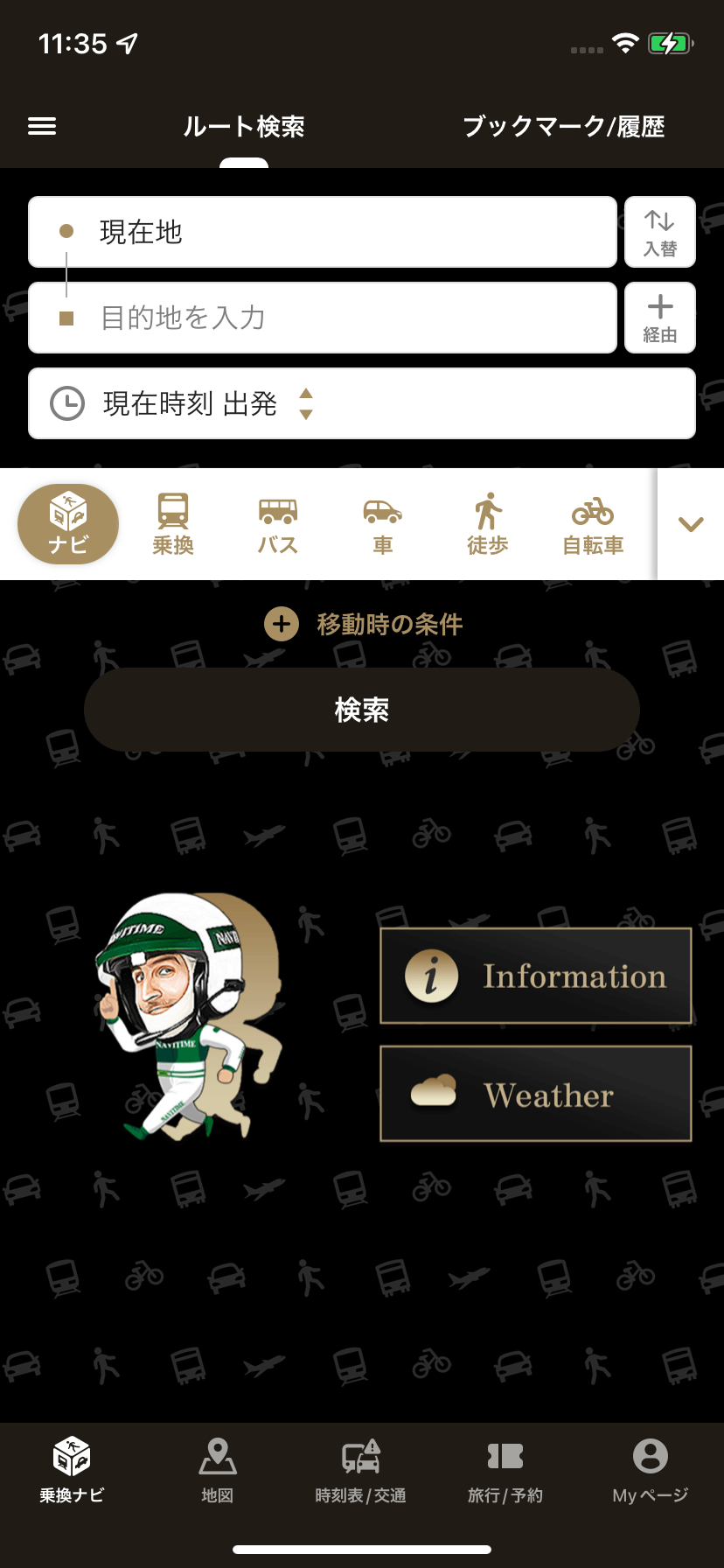Viewport: 724px width, 1568px height.
Task: Change the 現在時刻 出発 time setting
Action: pyautogui.click(x=361, y=403)
